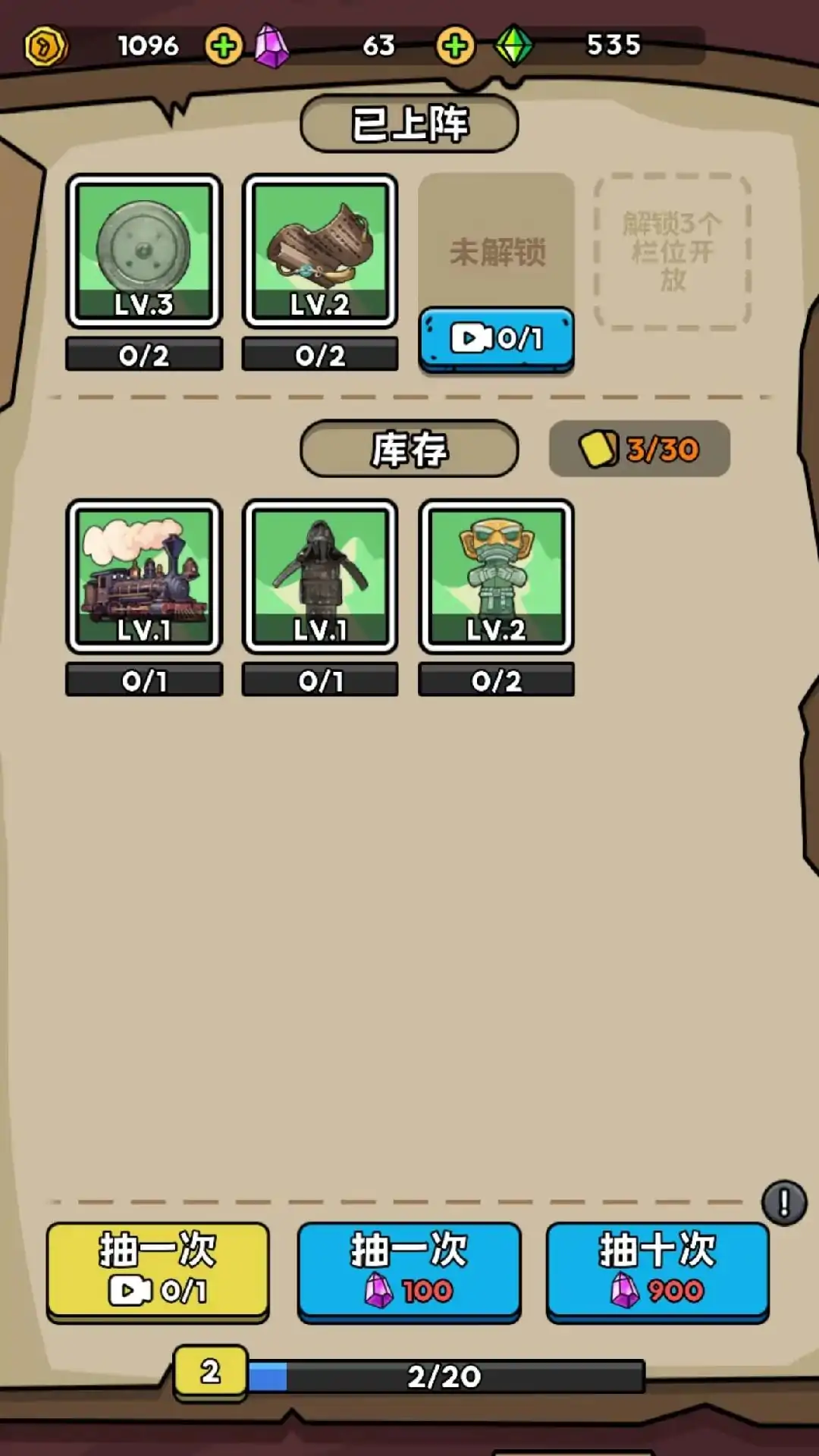Open the LV.2 bronze mask statue card

point(497,576)
